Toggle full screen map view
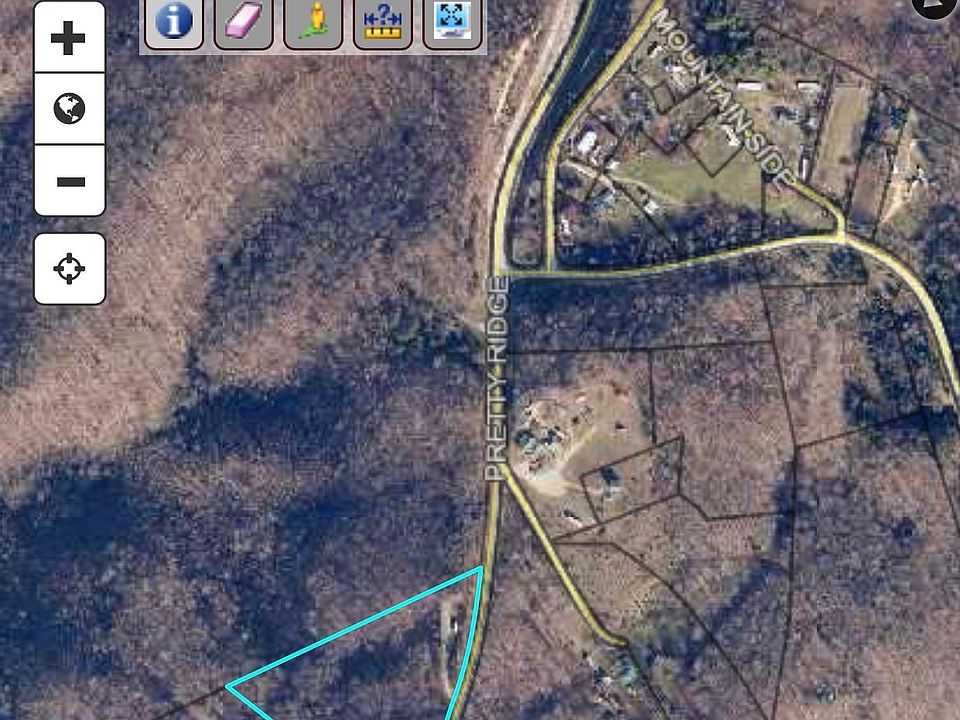This screenshot has height=720, width=960. 453,21
